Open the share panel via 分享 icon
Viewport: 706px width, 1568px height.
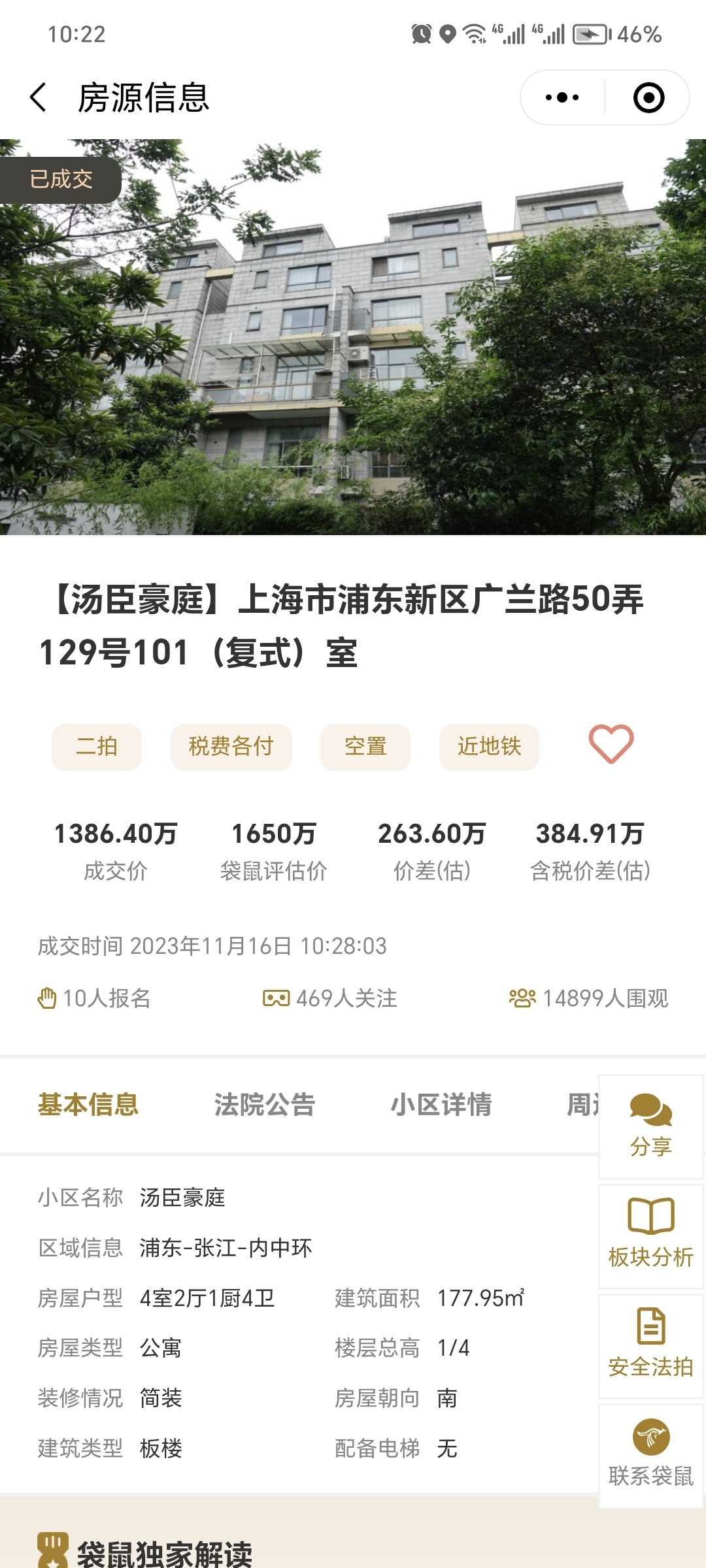[650, 1122]
